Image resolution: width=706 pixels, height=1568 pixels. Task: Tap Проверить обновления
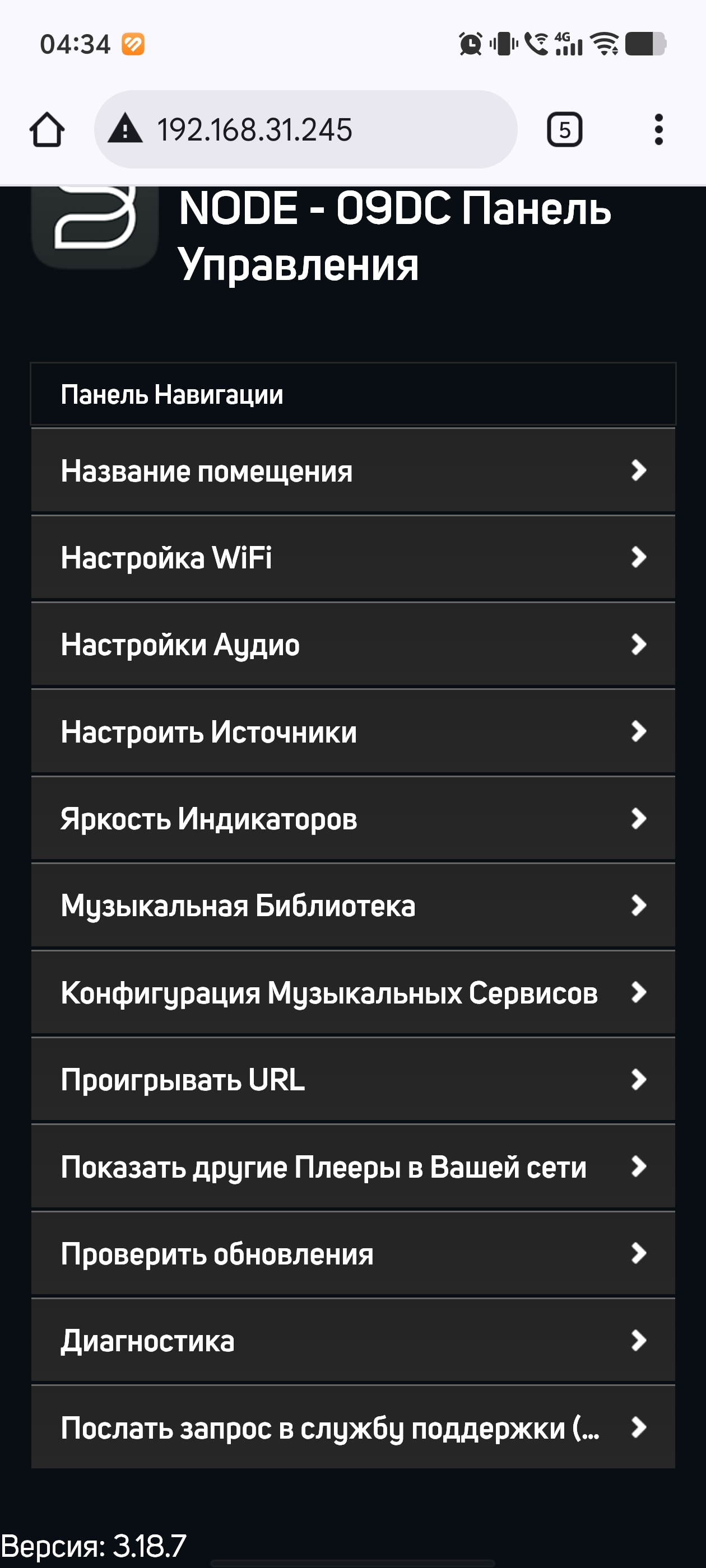tap(352, 1254)
